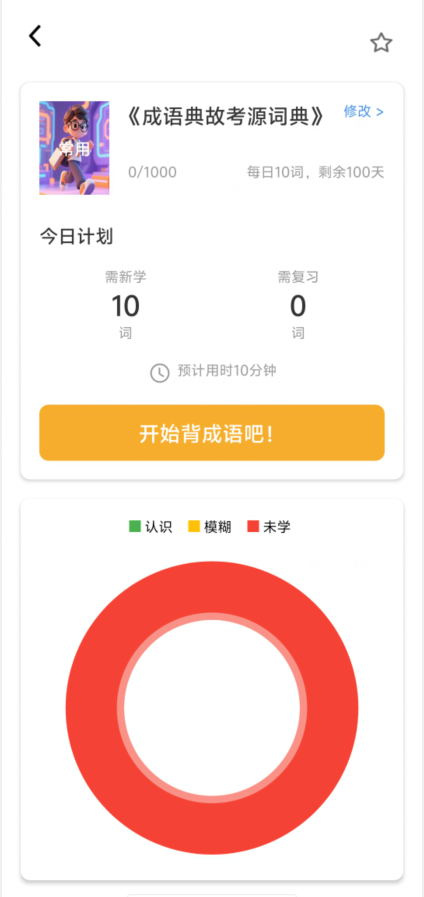The height and width of the screenshot is (897, 424).
Task: Go back using the top-left arrow
Action: pyautogui.click(x=35, y=36)
